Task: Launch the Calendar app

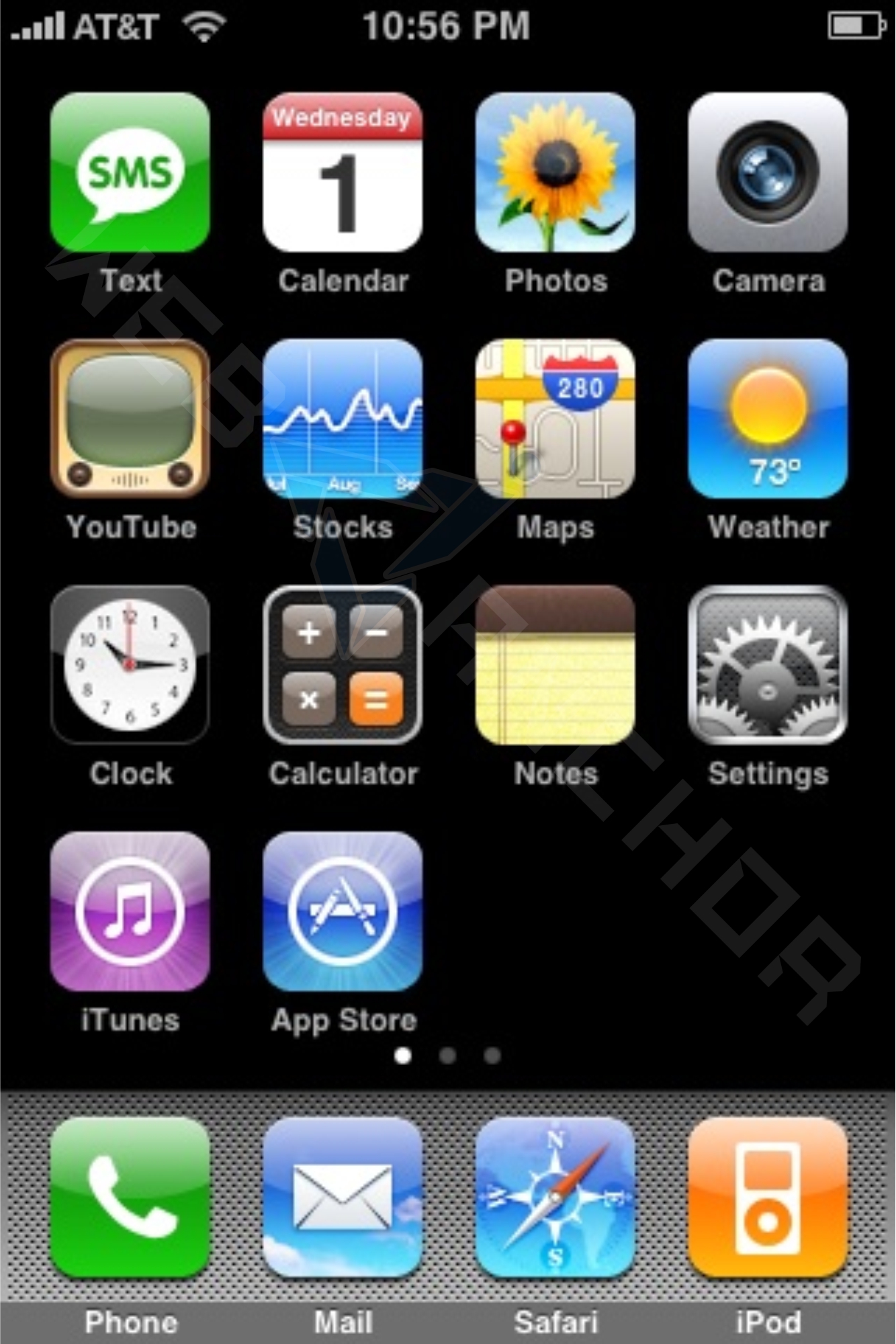Action: (x=343, y=173)
